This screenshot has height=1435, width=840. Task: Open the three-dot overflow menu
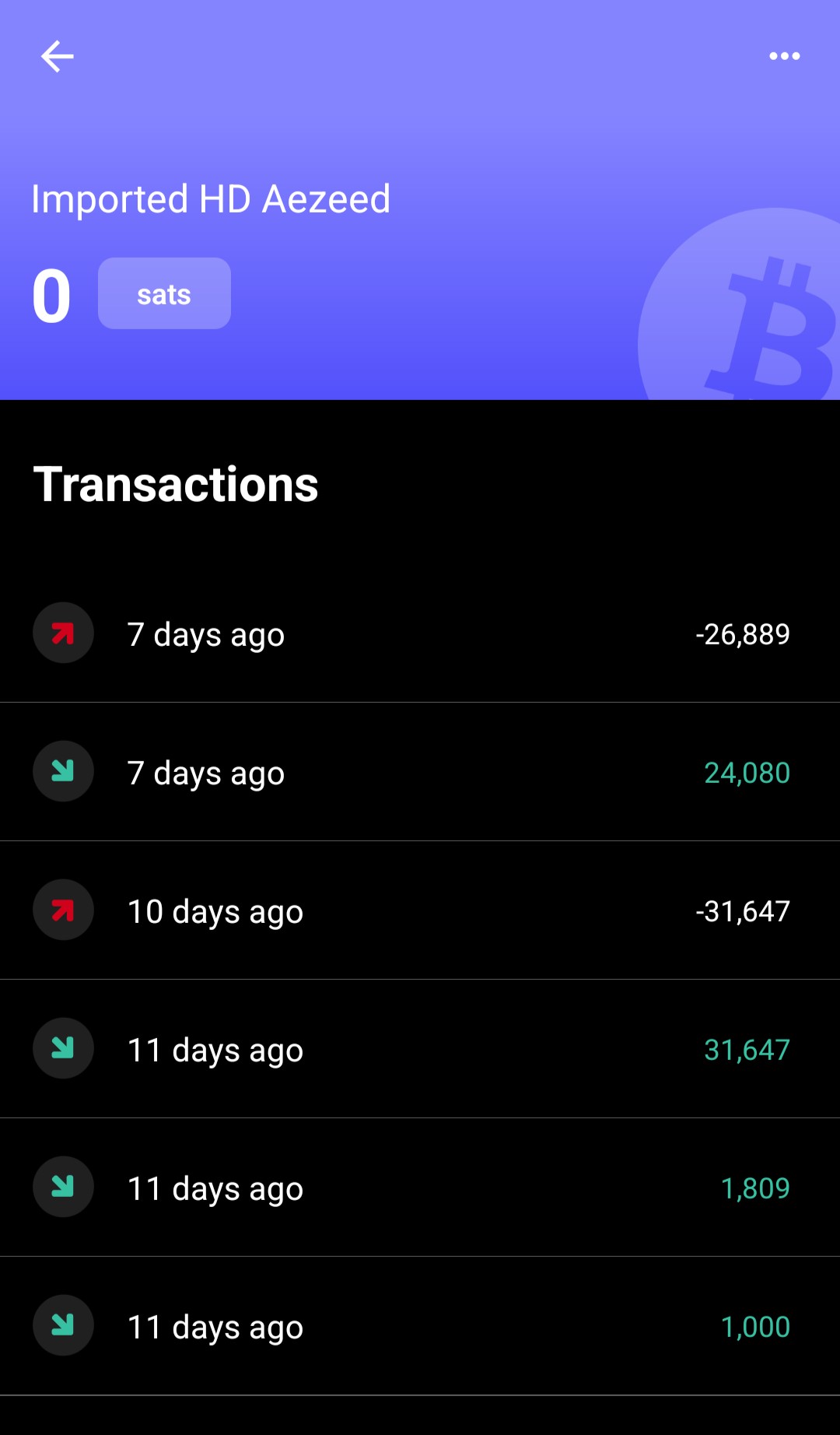pyautogui.click(x=784, y=56)
